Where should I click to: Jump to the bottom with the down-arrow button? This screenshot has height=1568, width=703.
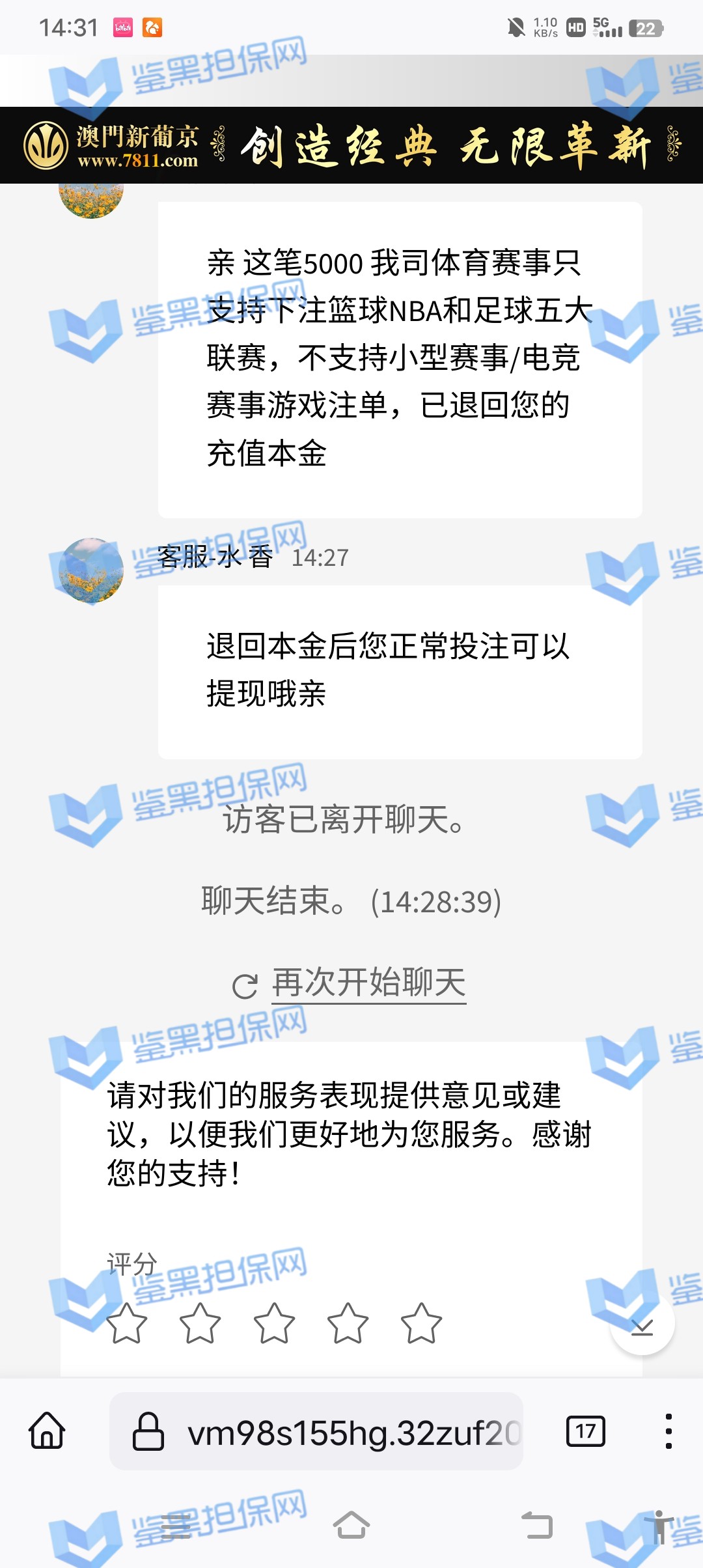pyautogui.click(x=642, y=1323)
